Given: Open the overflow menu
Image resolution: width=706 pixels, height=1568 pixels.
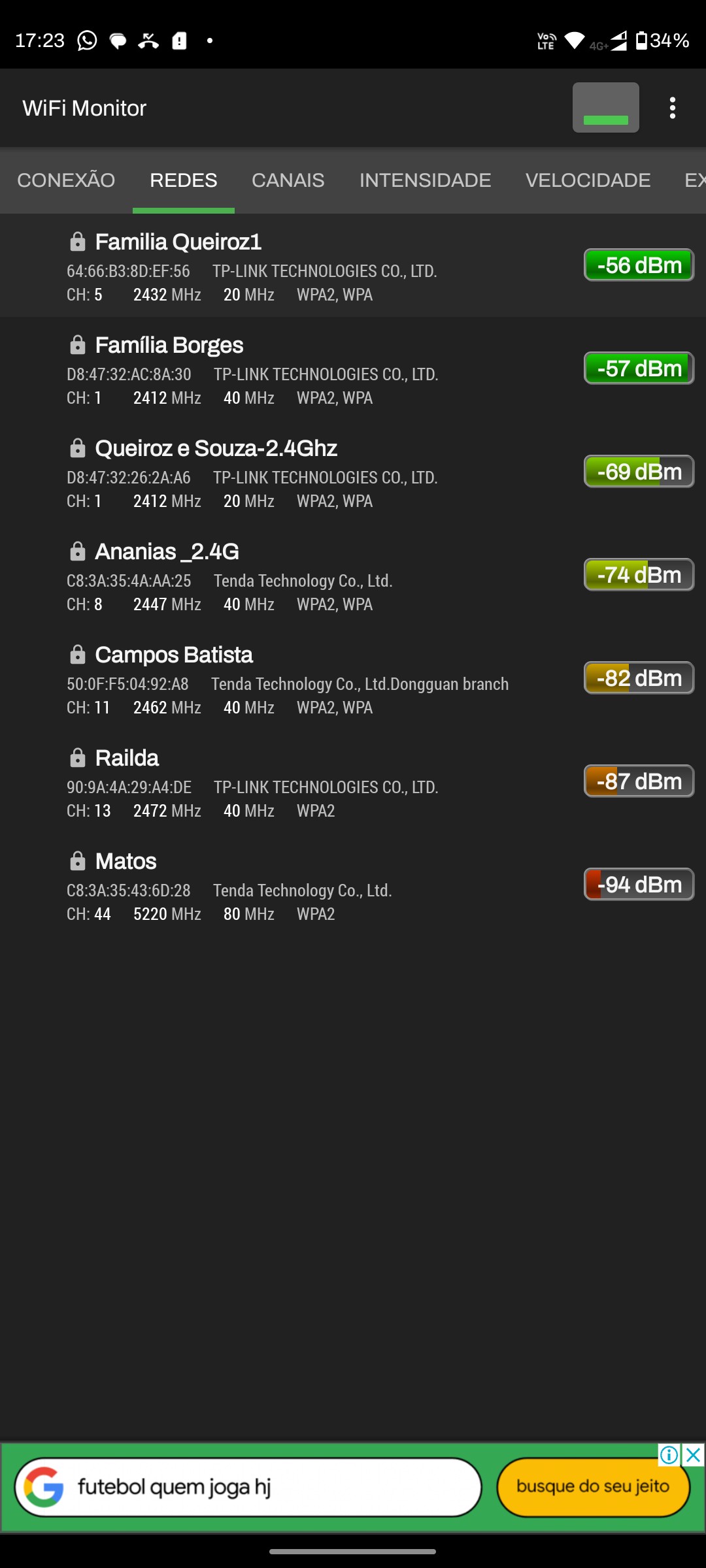Looking at the screenshot, I should (x=672, y=108).
